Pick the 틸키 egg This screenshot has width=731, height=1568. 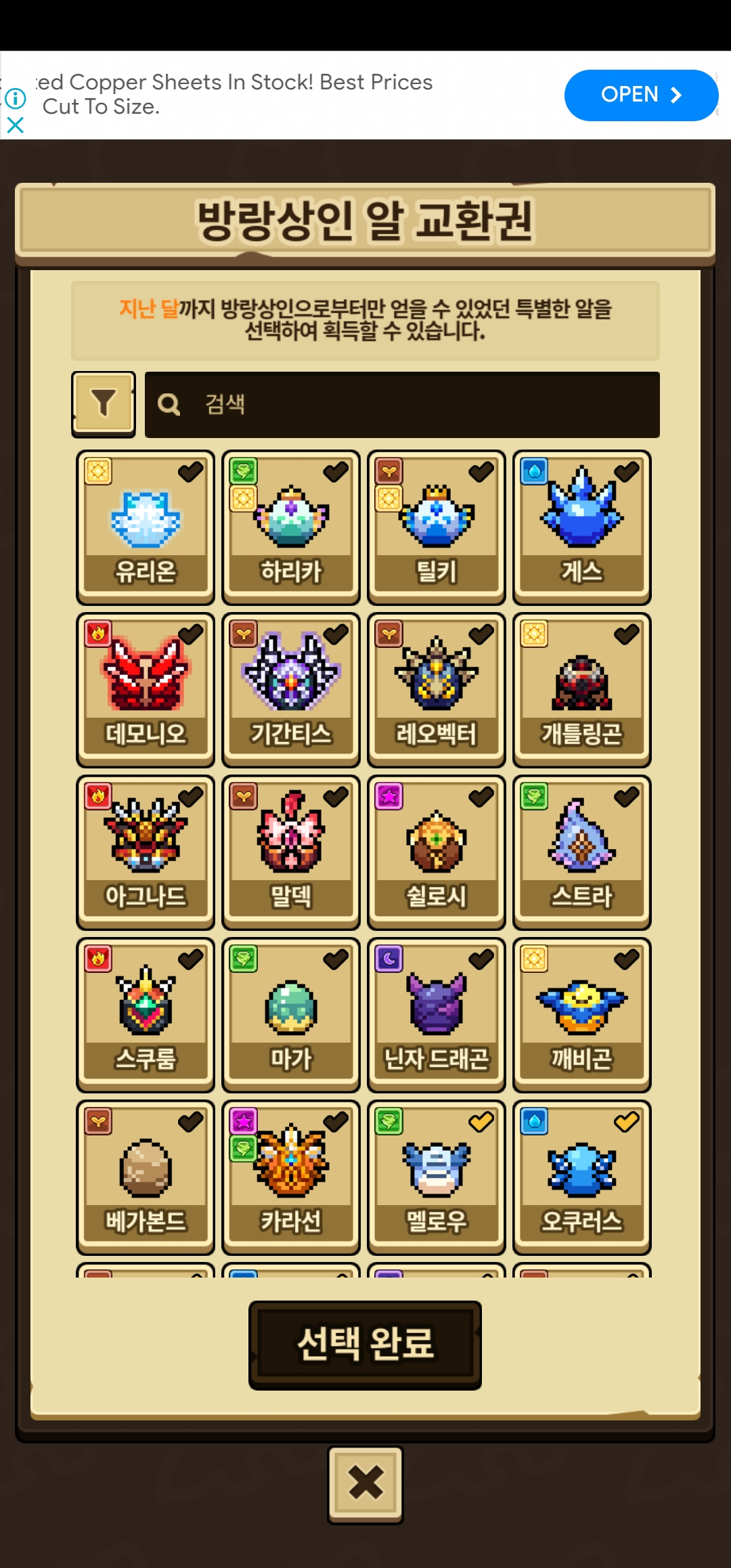pyautogui.click(x=437, y=527)
